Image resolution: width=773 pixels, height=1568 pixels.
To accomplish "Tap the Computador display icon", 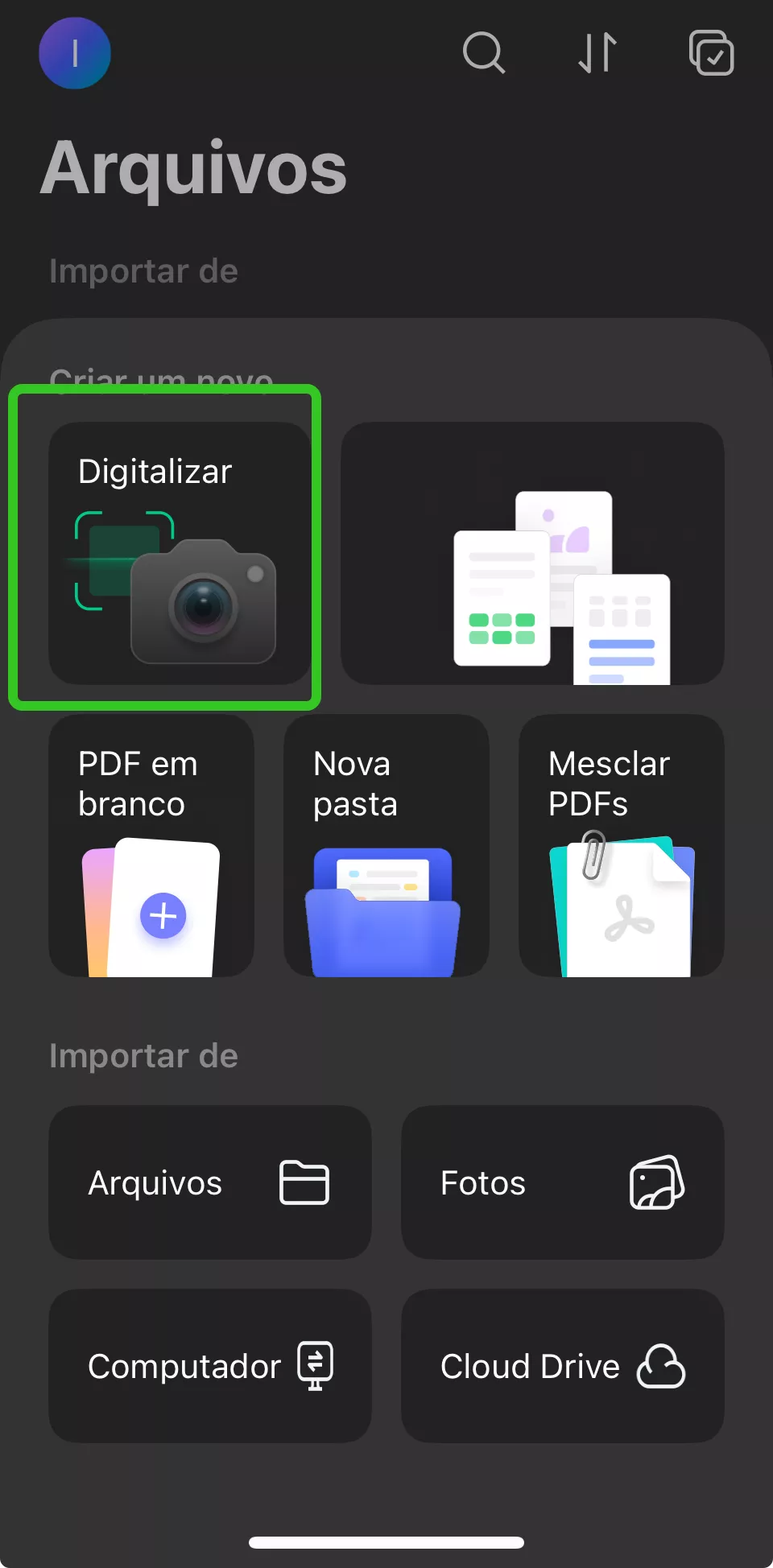I will click(314, 1366).
